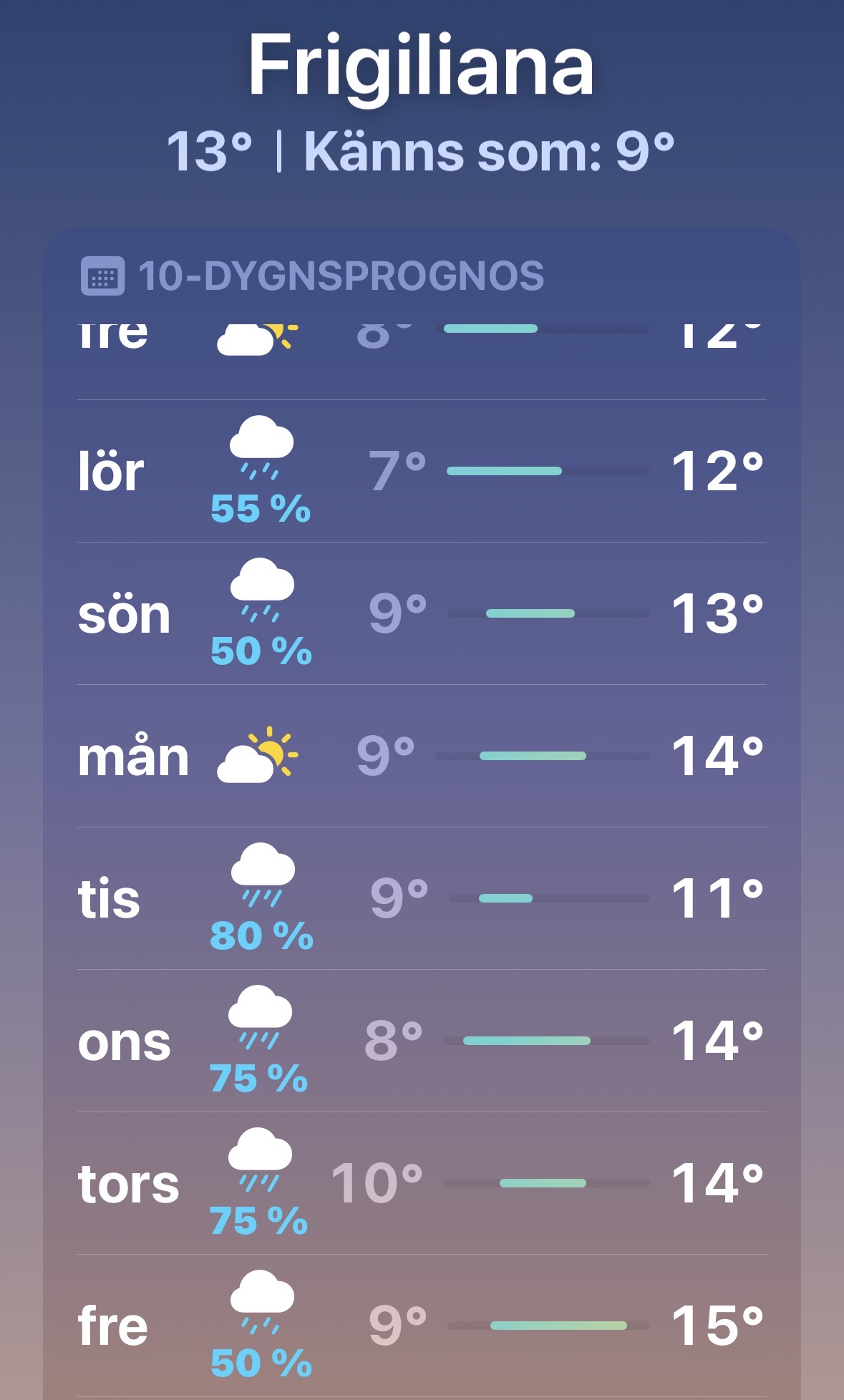Screen dimensions: 844x1400
Task: Show details for the ons forecast
Action: pyautogui.click(x=421, y=1041)
